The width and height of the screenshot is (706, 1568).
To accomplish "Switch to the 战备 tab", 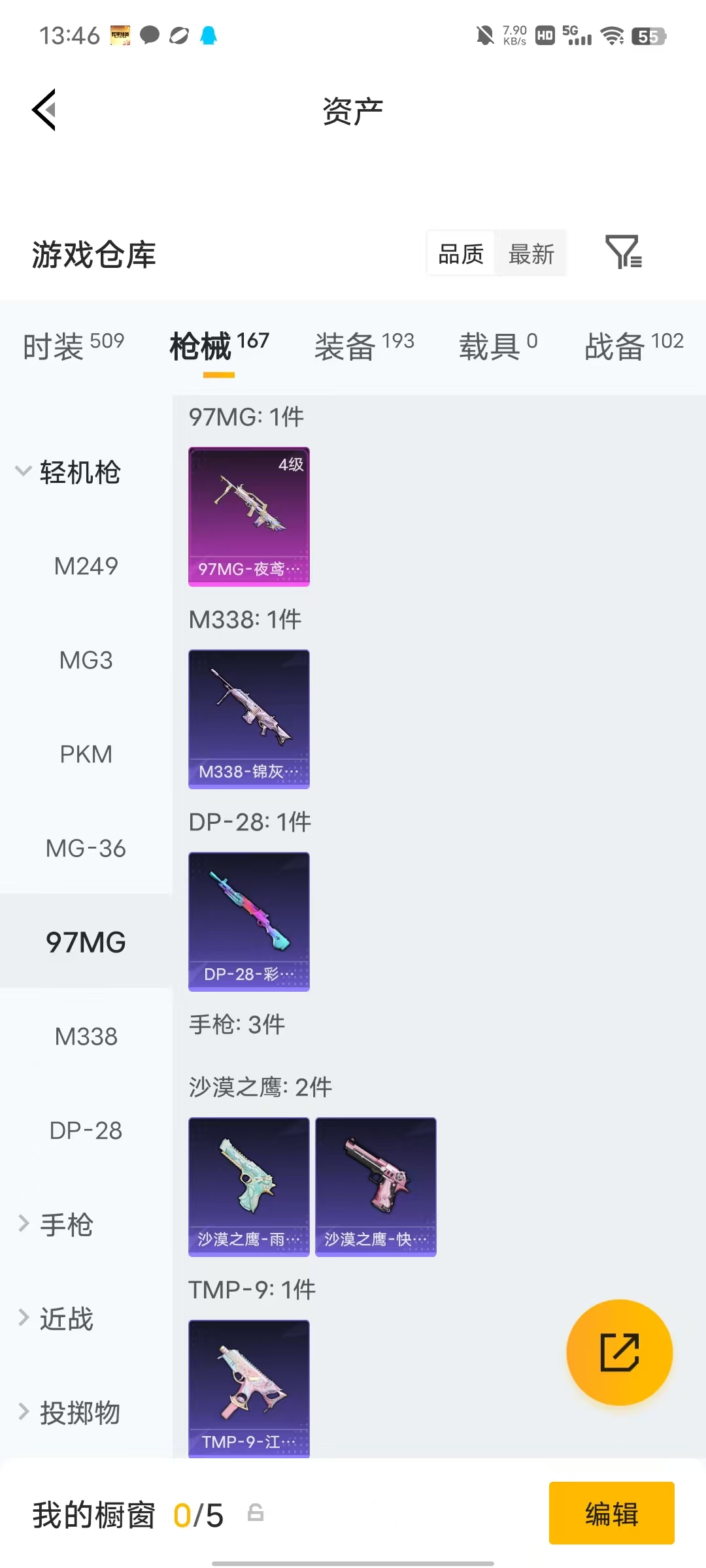I will pos(633,345).
